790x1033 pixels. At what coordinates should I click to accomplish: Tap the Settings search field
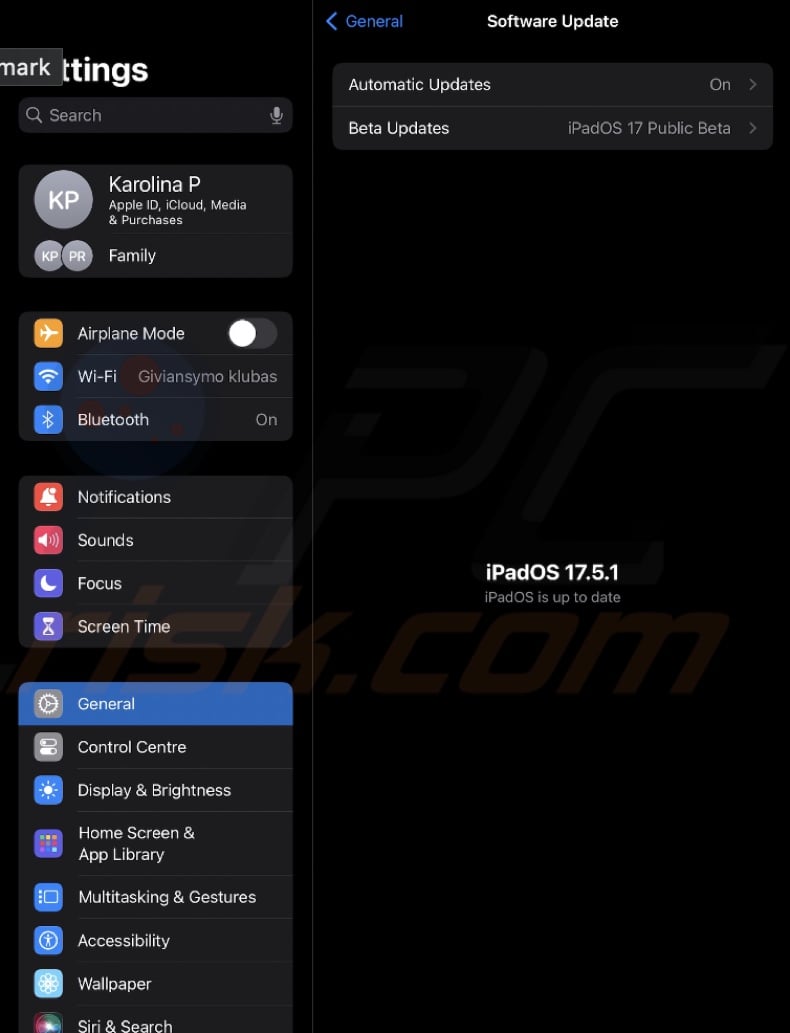pos(145,115)
